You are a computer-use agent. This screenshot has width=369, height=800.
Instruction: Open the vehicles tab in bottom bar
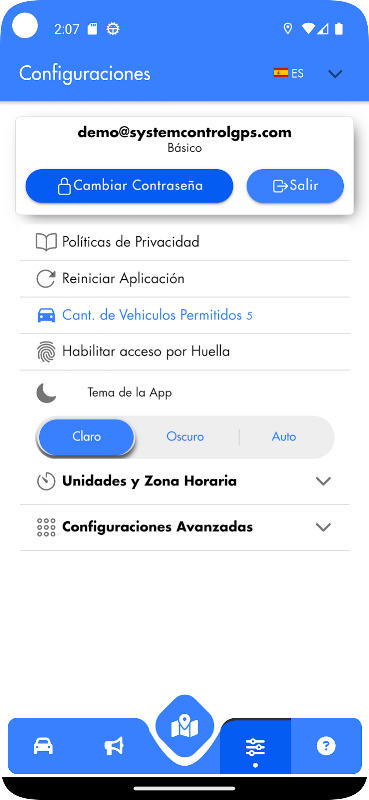tap(43, 746)
